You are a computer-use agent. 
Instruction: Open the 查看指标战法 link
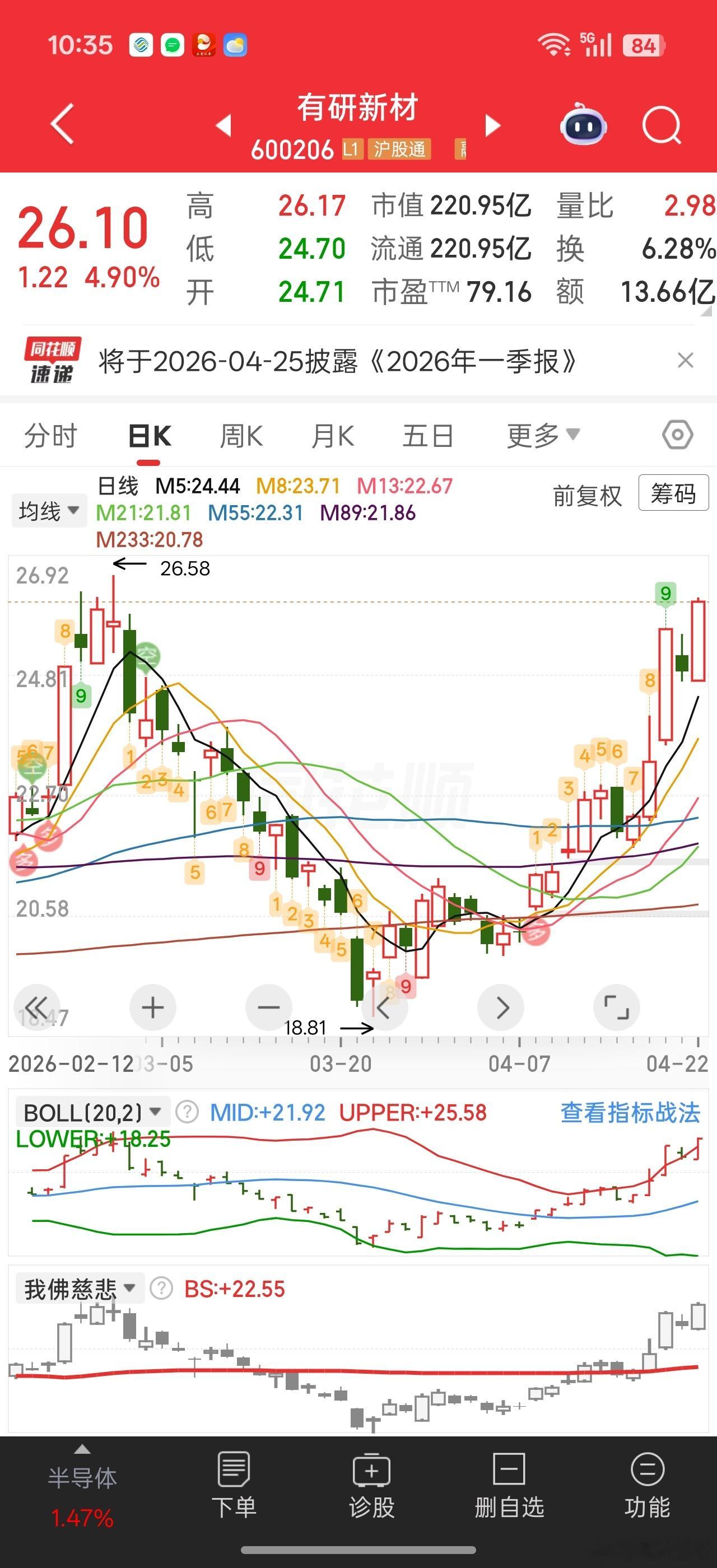click(630, 1110)
